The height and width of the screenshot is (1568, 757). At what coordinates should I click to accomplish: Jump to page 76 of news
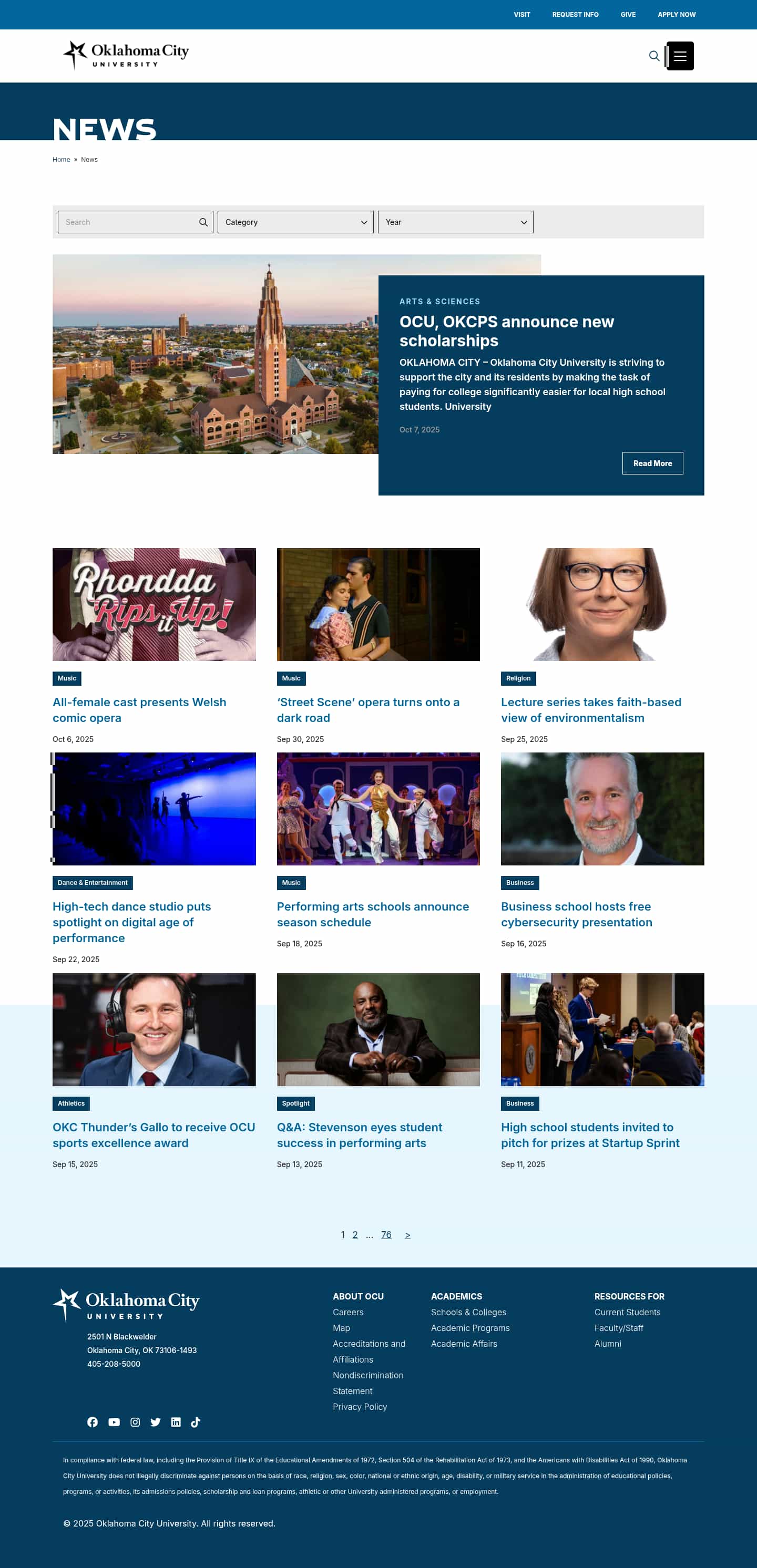(386, 1234)
